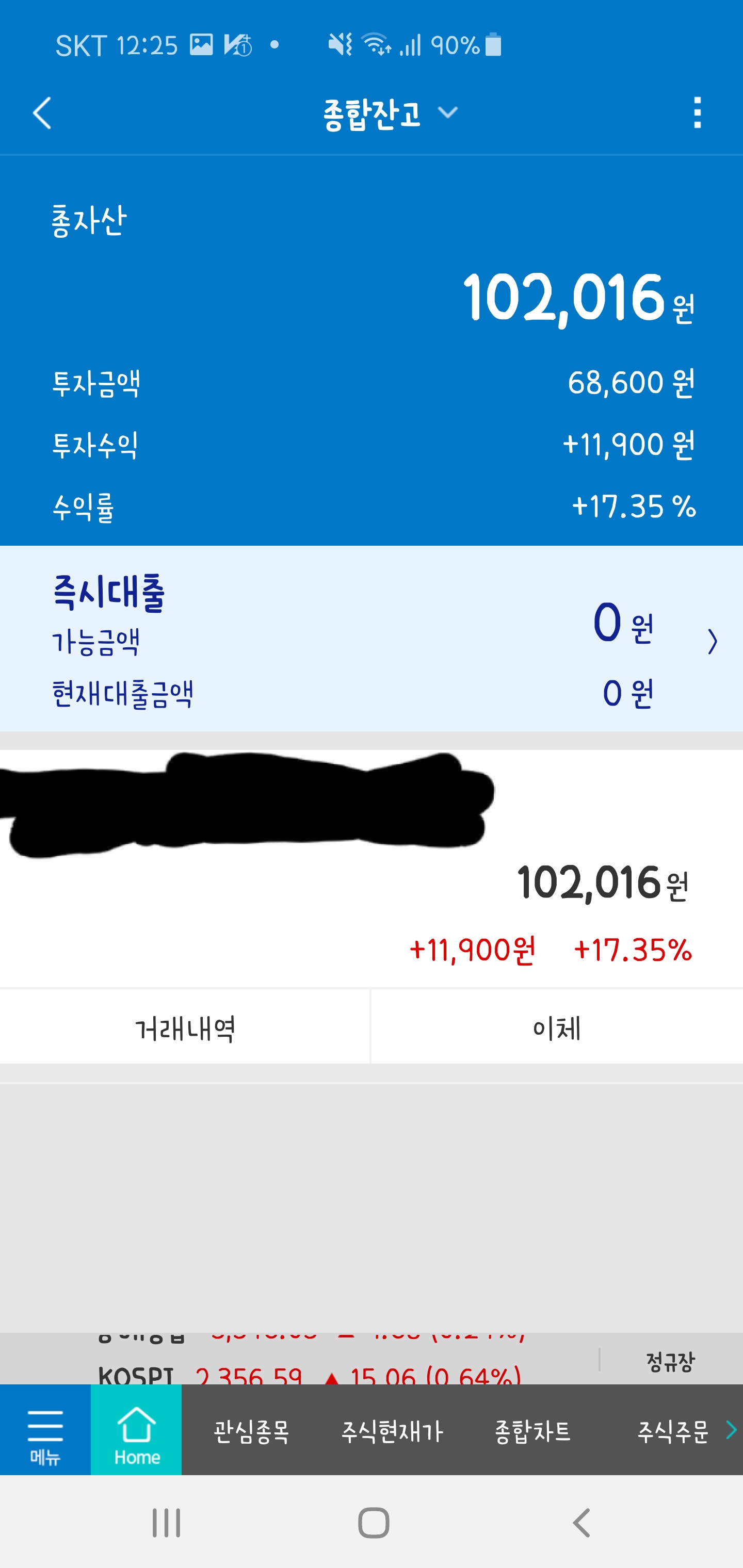Open the 메뉴 drawer

pyautogui.click(x=45, y=1429)
